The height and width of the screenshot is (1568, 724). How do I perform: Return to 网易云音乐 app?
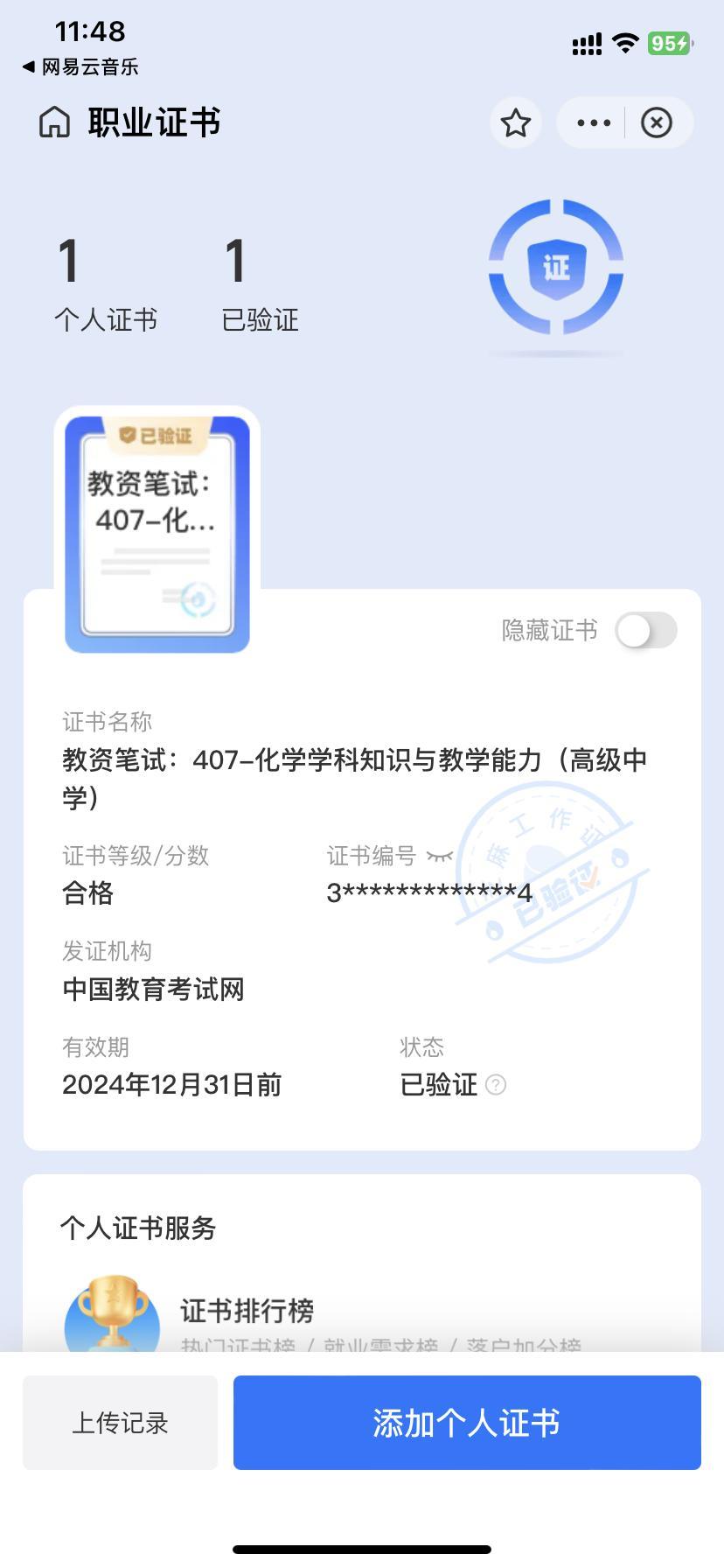coord(80,67)
